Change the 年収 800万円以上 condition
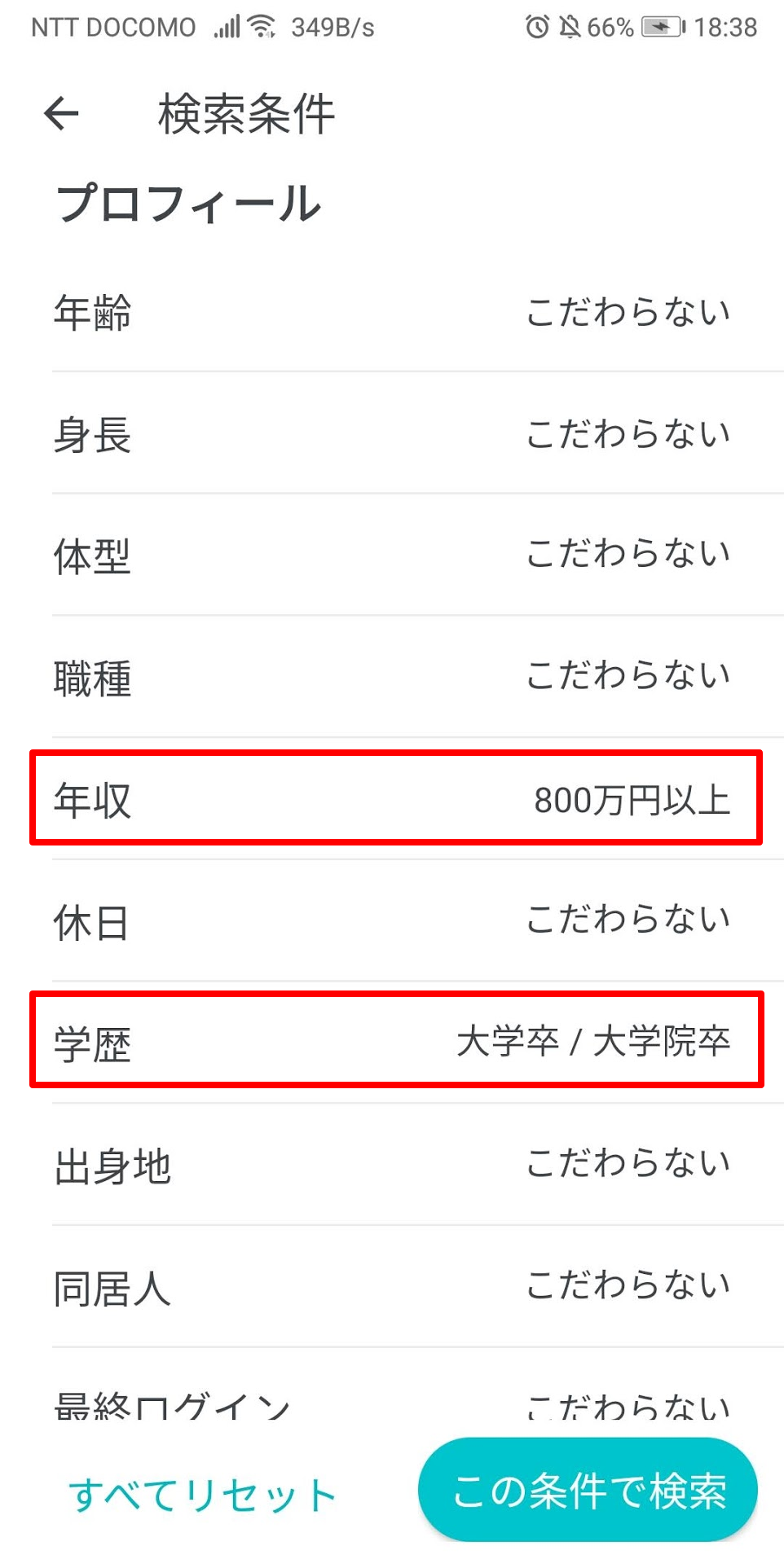Image resolution: width=784 pixels, height=1568 pixels. pyautogui.click(x=392, y=799)
